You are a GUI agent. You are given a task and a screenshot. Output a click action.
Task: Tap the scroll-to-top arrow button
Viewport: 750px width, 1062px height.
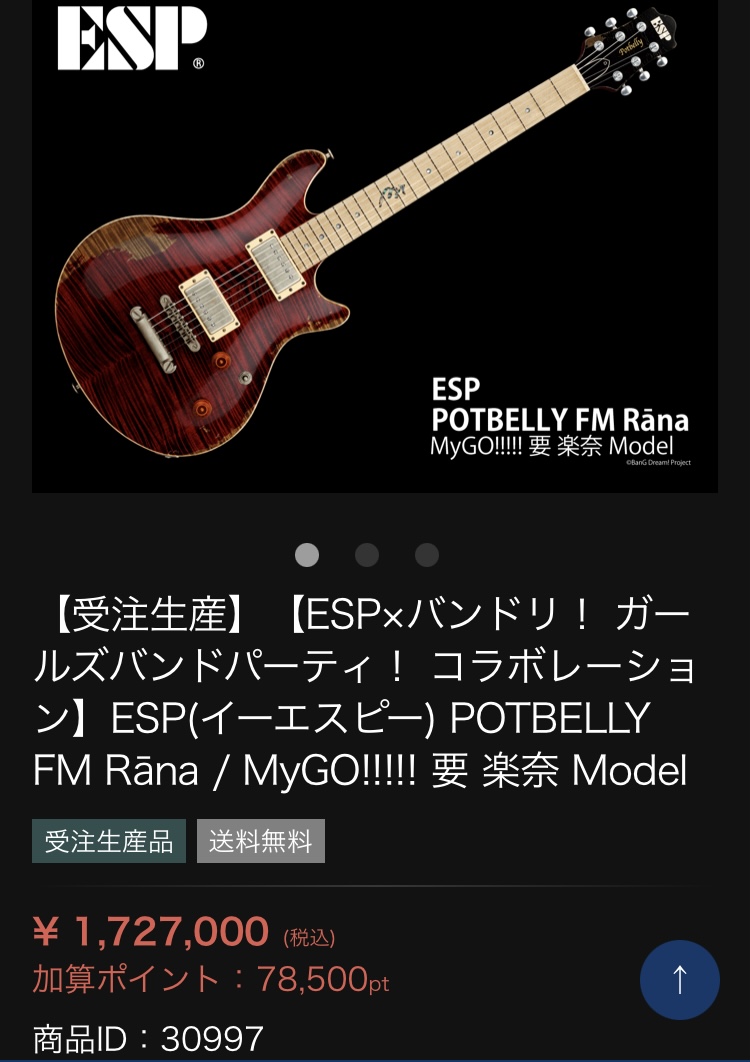point(680,980)
